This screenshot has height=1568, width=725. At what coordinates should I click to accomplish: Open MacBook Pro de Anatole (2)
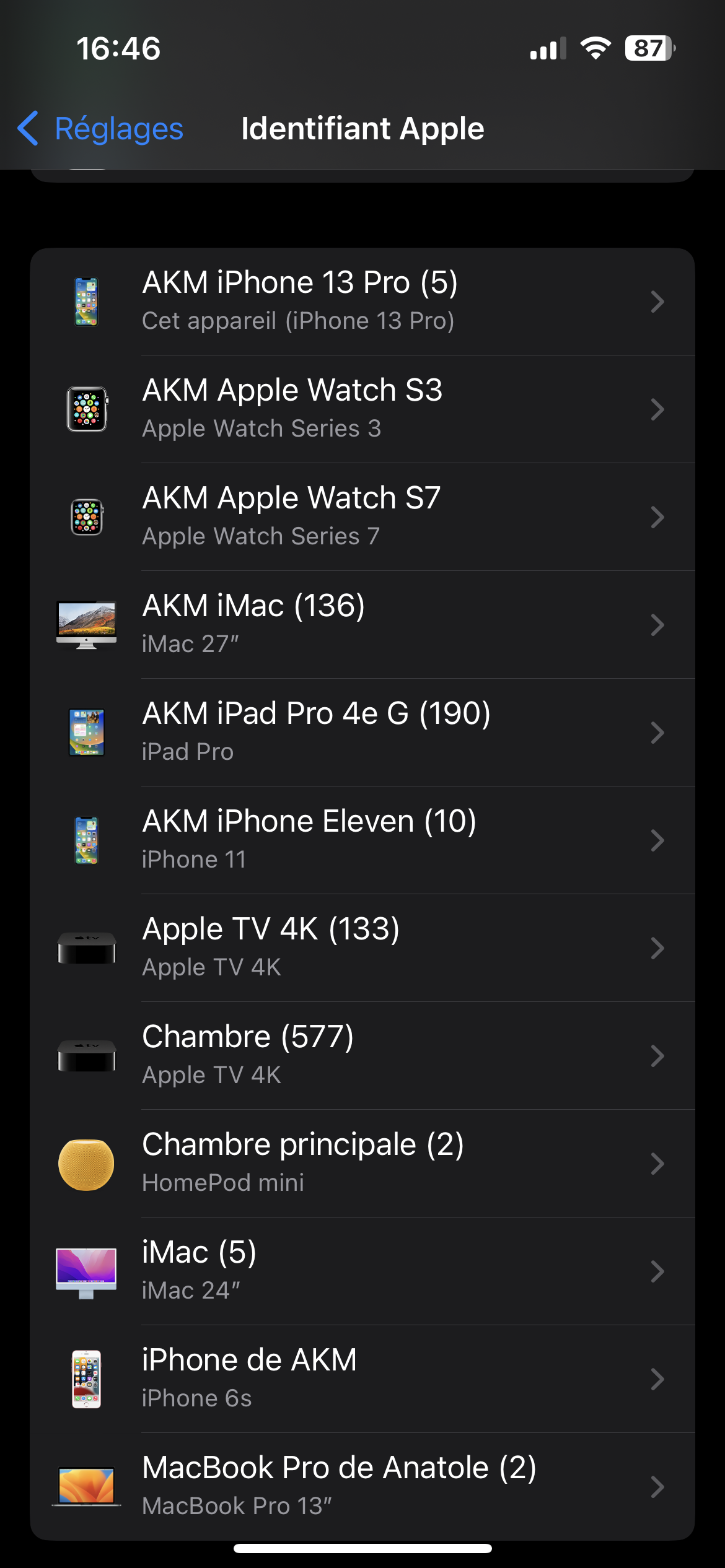362,1486
